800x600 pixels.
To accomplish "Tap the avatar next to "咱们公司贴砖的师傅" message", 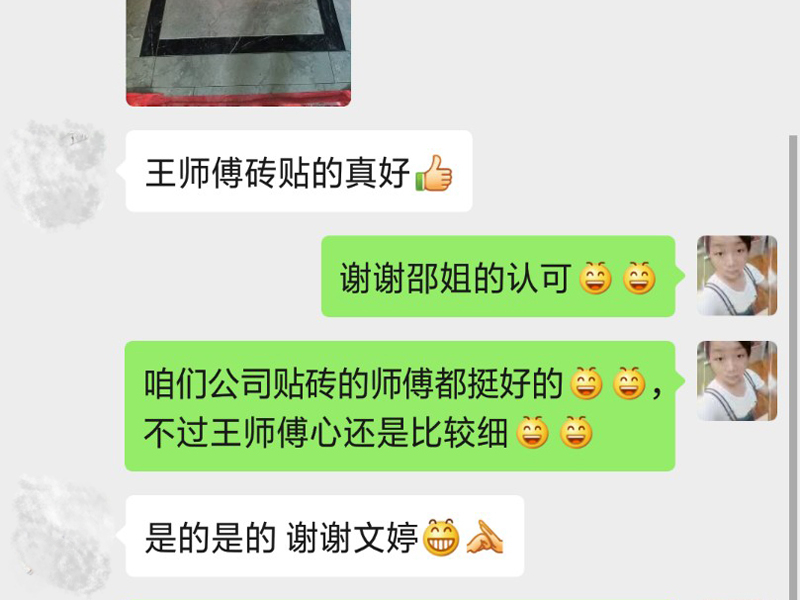I will [737, 381].
